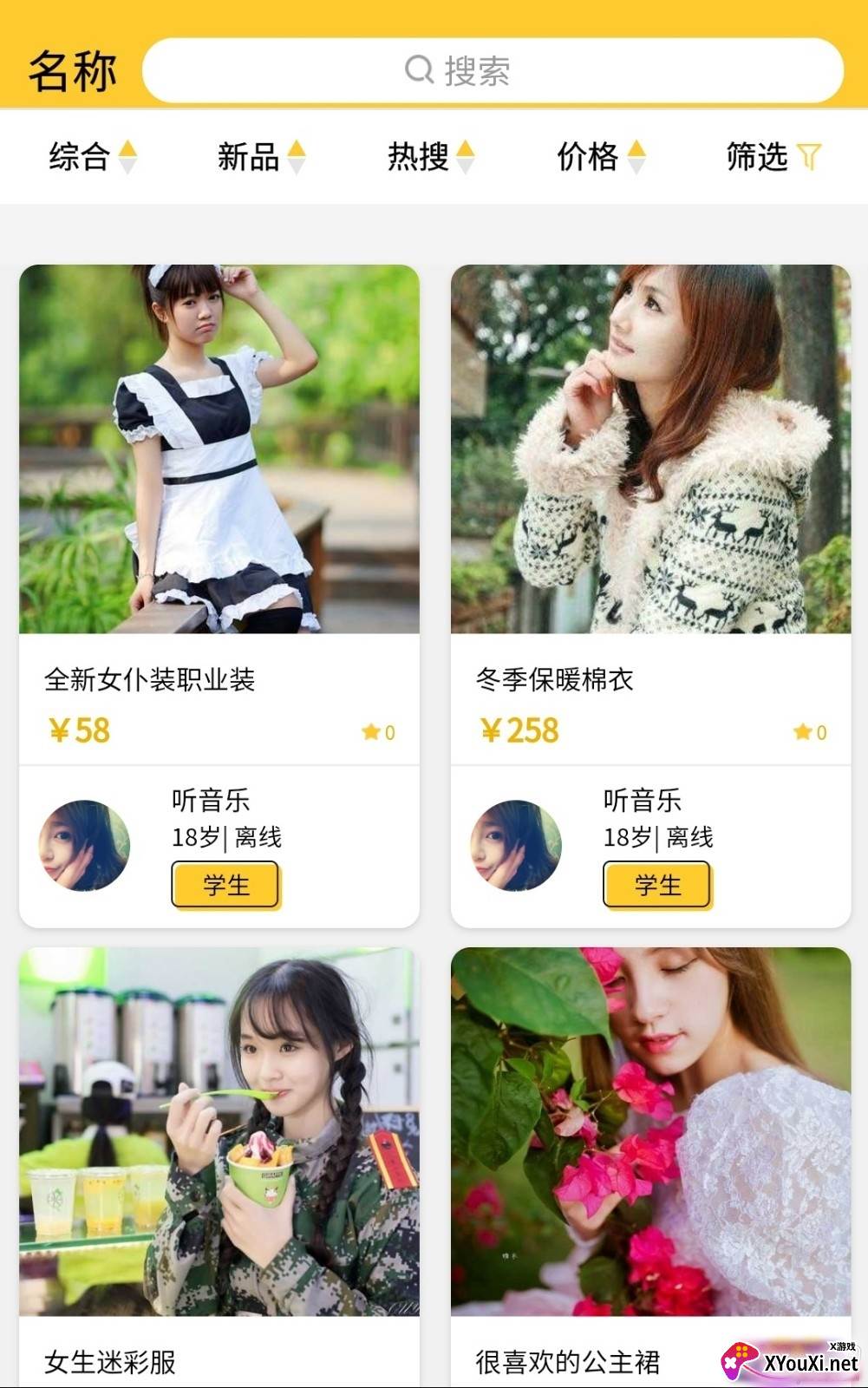
Task: View seller avatar under 全新女仆装职业装
Action: pyautogui.click(x=84, y=845)
